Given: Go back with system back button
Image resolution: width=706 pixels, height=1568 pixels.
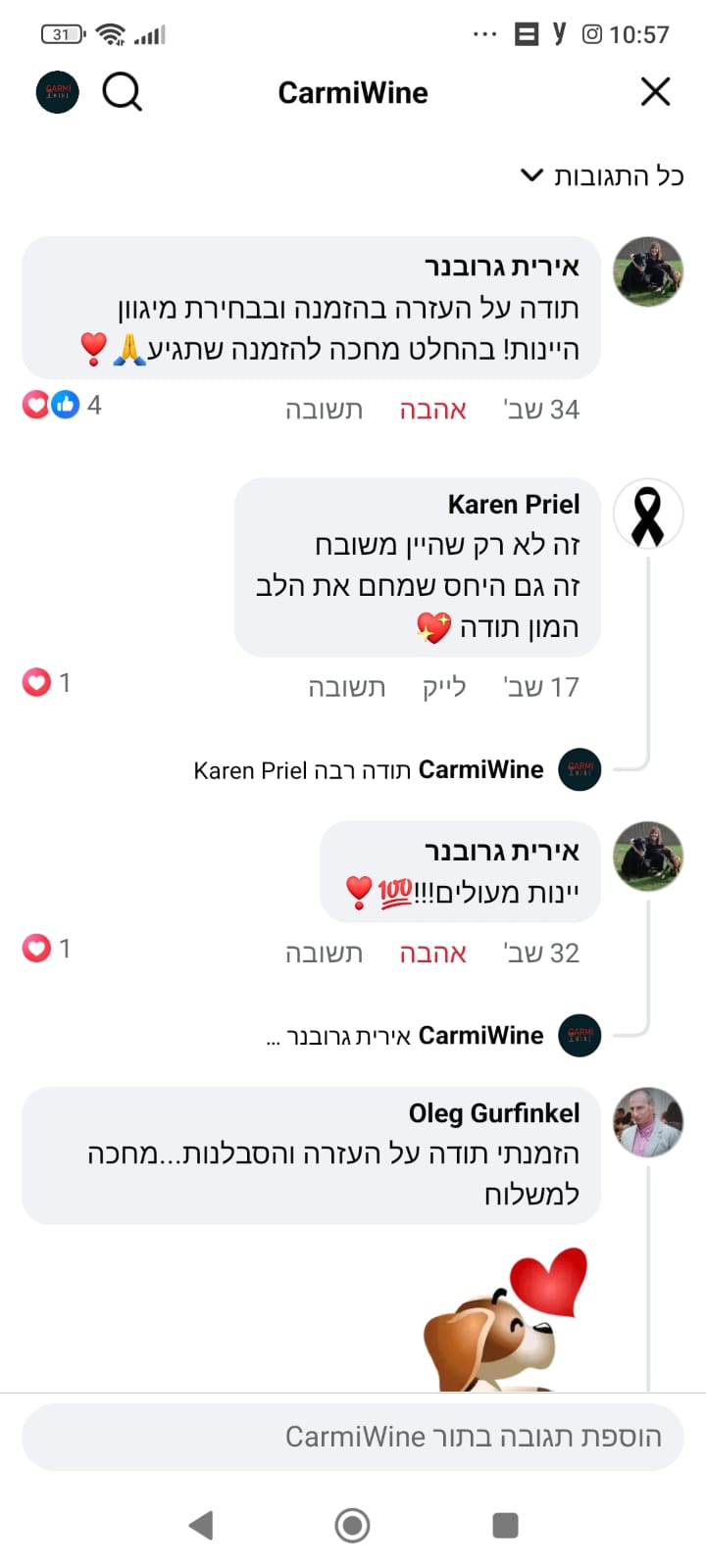Looking at the screenshot, I should (201, 1525).
